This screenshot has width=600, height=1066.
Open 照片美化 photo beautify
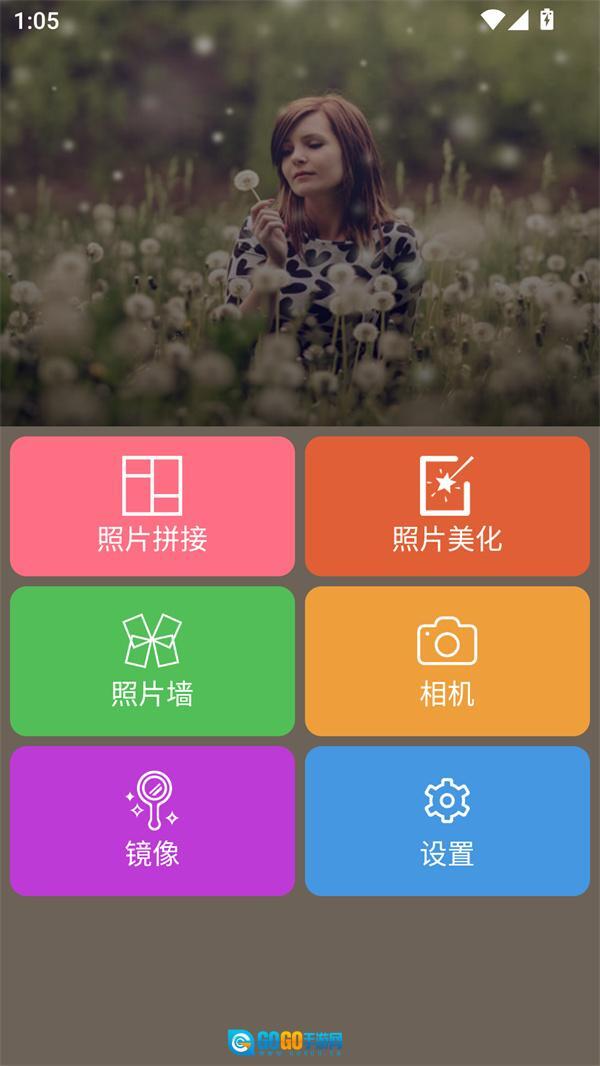(x=447, y=506)
